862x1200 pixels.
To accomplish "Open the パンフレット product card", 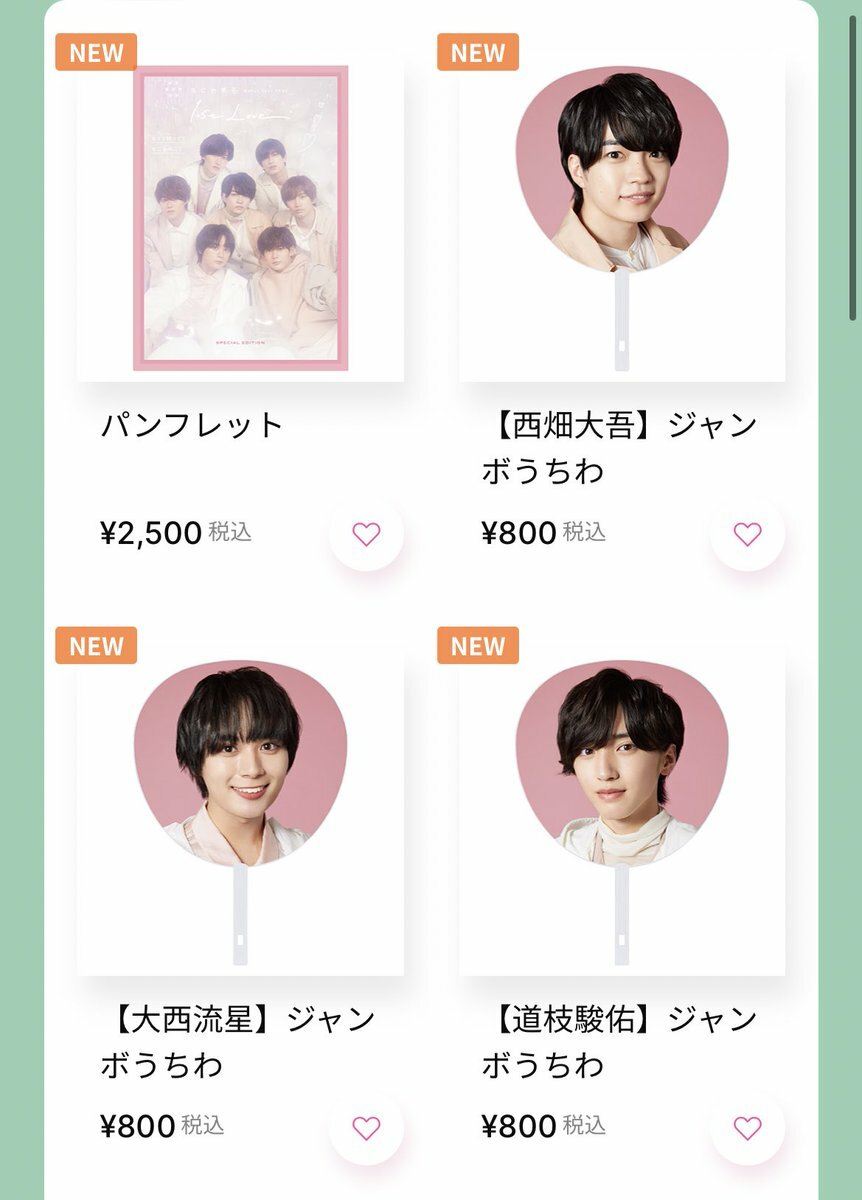I will point(240,218).
